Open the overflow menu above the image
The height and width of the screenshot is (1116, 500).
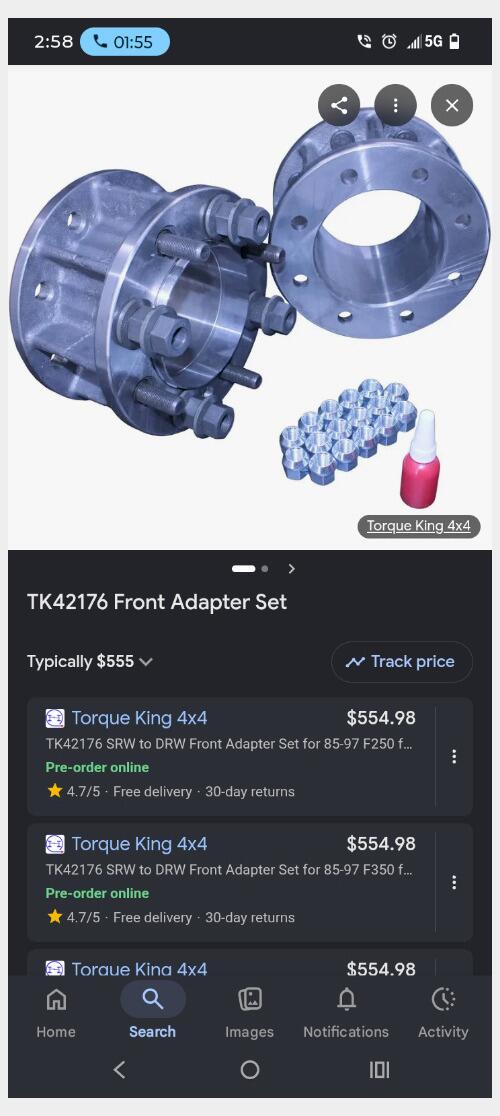click(395, 105)
